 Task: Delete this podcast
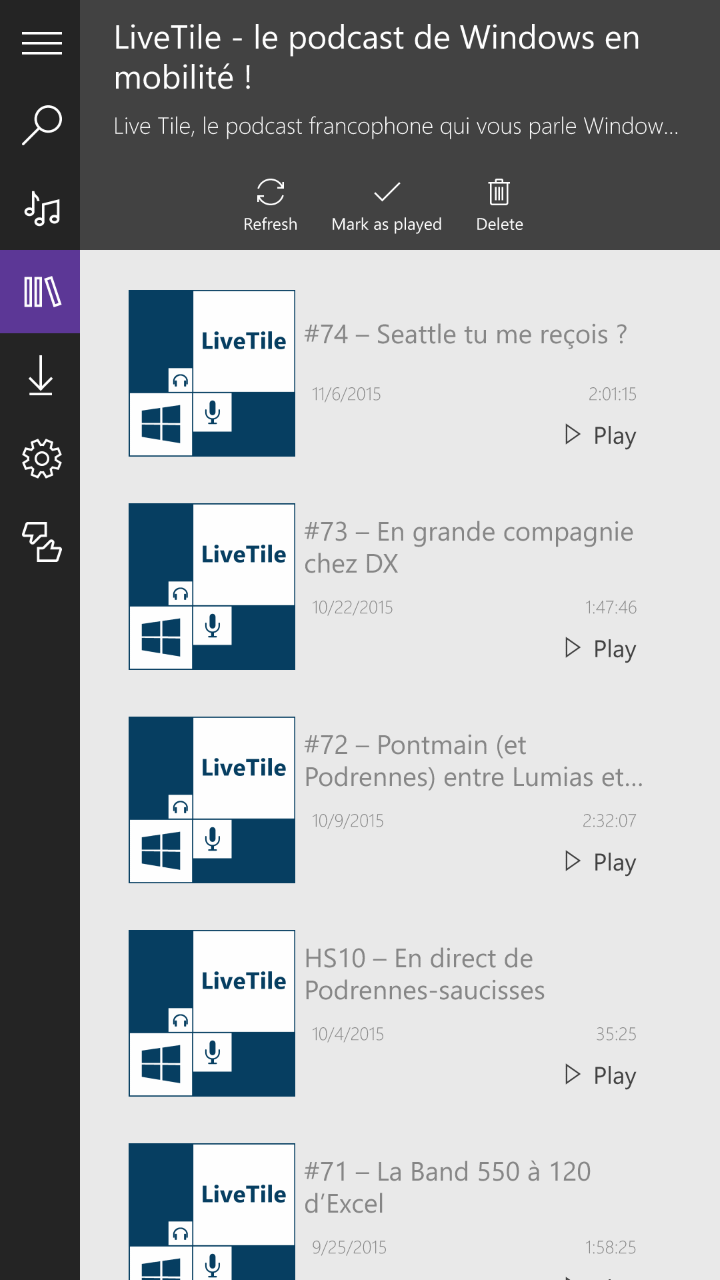[x=499, y=205]
